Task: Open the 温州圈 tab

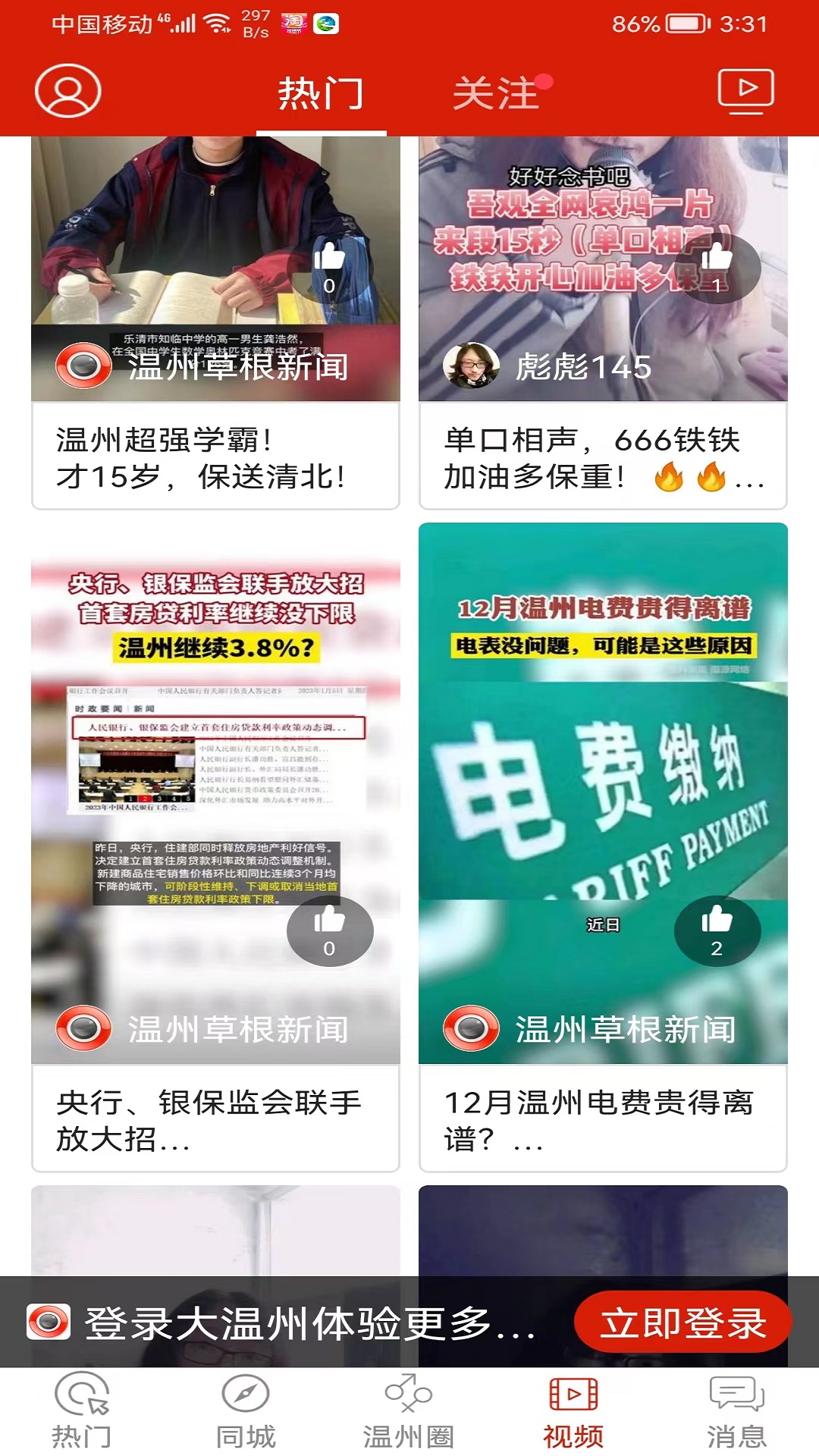Action: 409,1410
